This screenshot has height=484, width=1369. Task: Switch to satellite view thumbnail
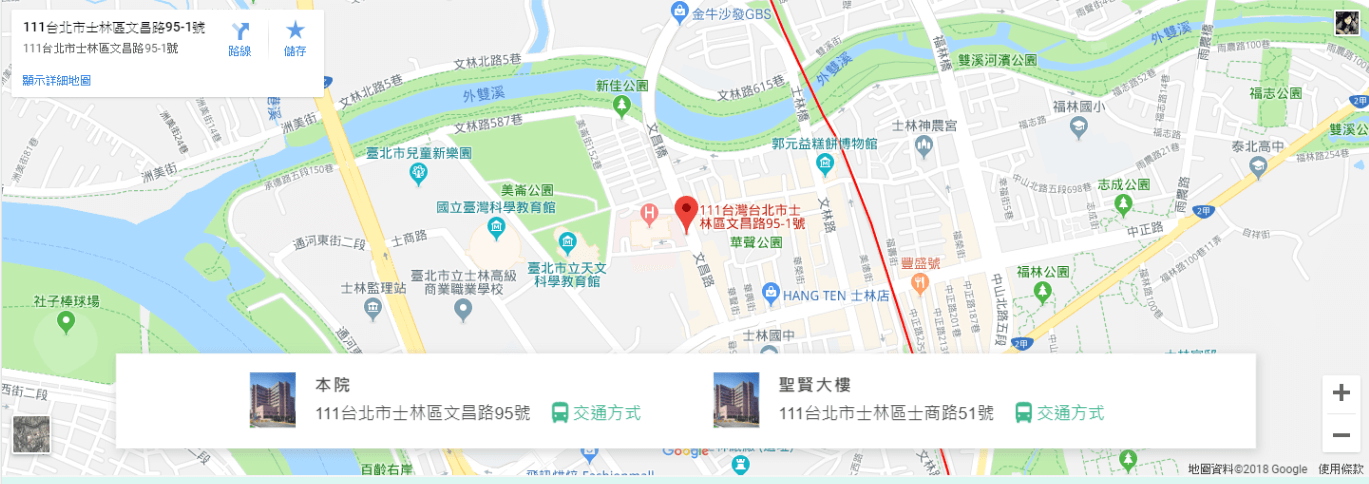point(31,435)
